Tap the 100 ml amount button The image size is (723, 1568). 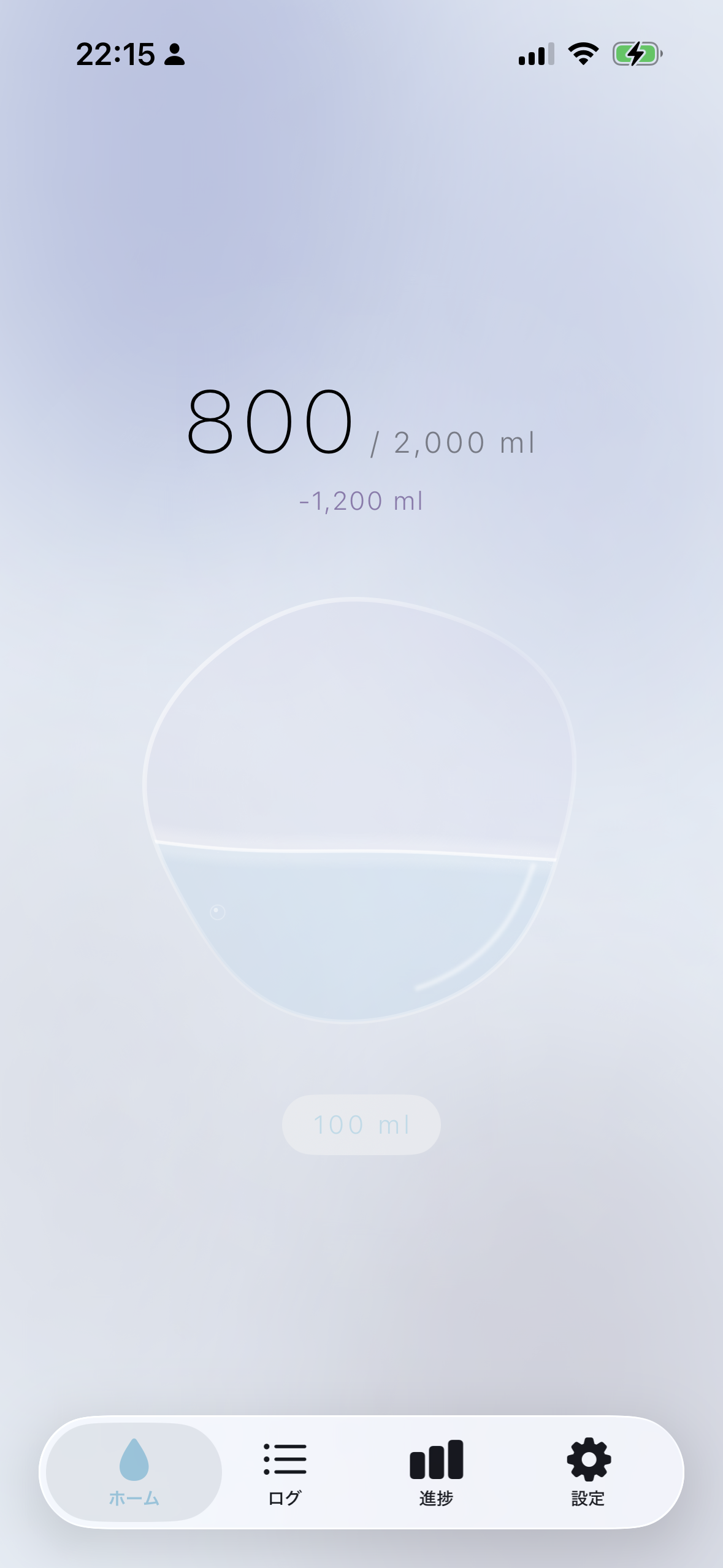pos(361,1124)
